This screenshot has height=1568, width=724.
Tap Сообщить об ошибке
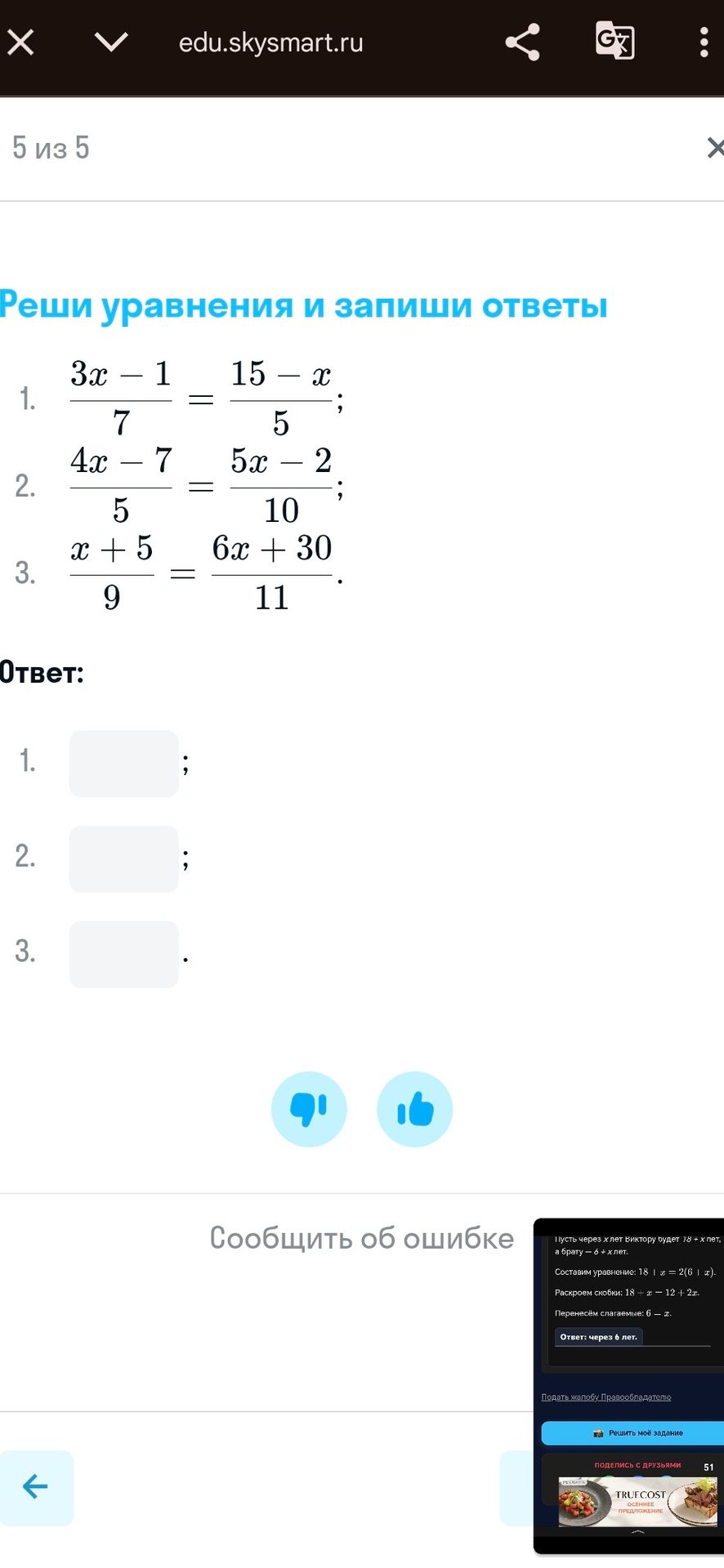click(x=362, y=1238)
